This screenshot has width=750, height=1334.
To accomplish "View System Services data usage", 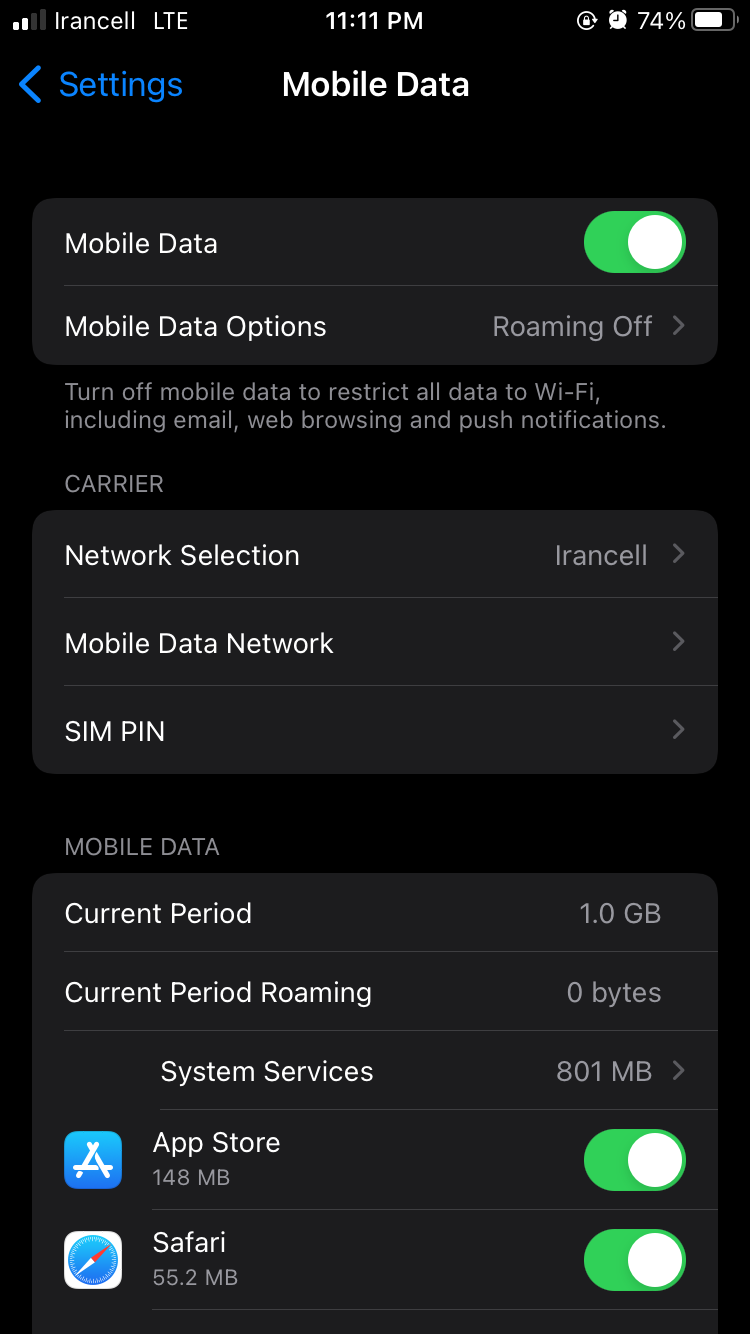I will pos(420,1072).
